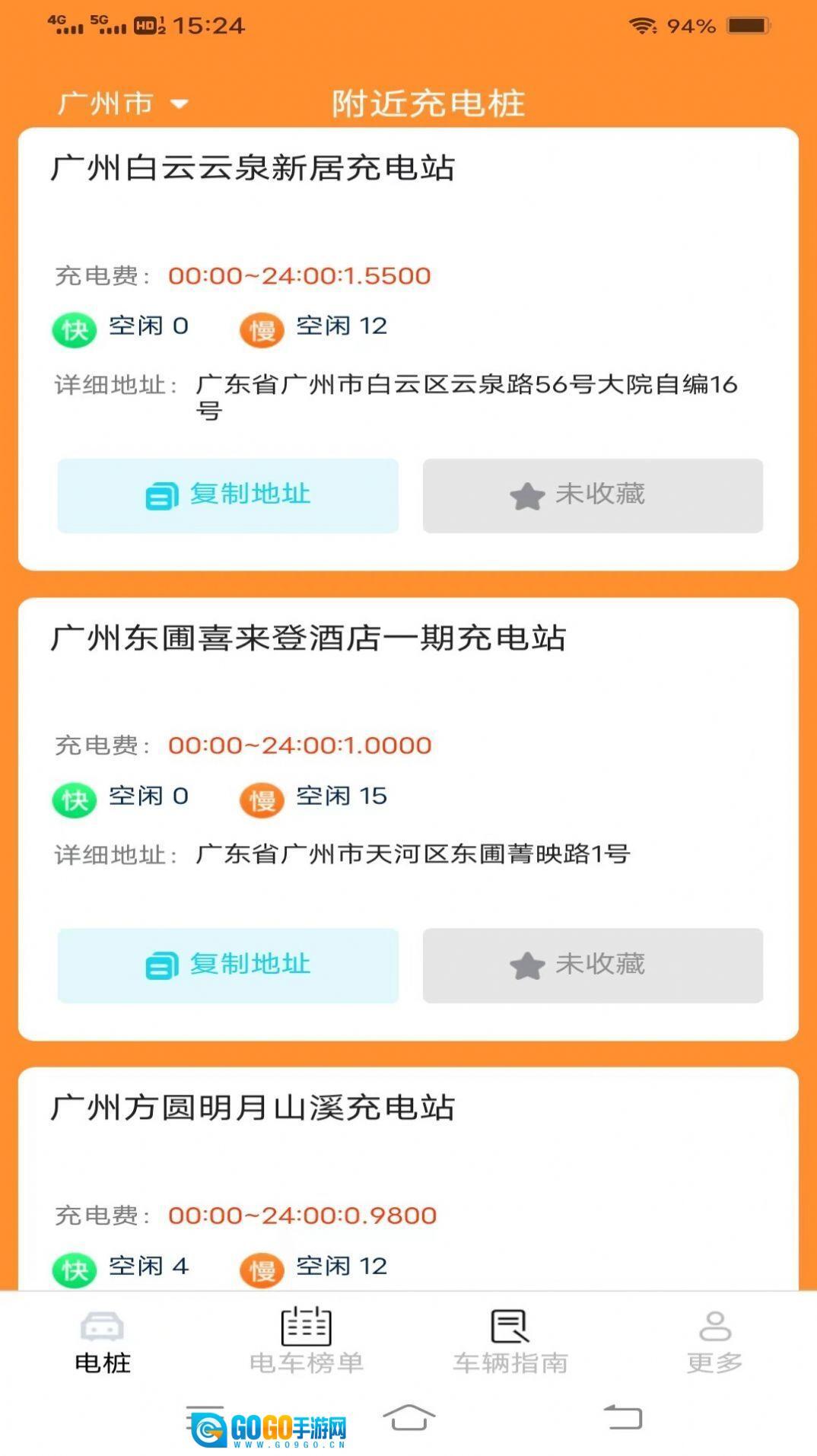Go to the 更多 tab
The width and height of the screenshot is (817, 1456).
click(x=714, y=1343)
